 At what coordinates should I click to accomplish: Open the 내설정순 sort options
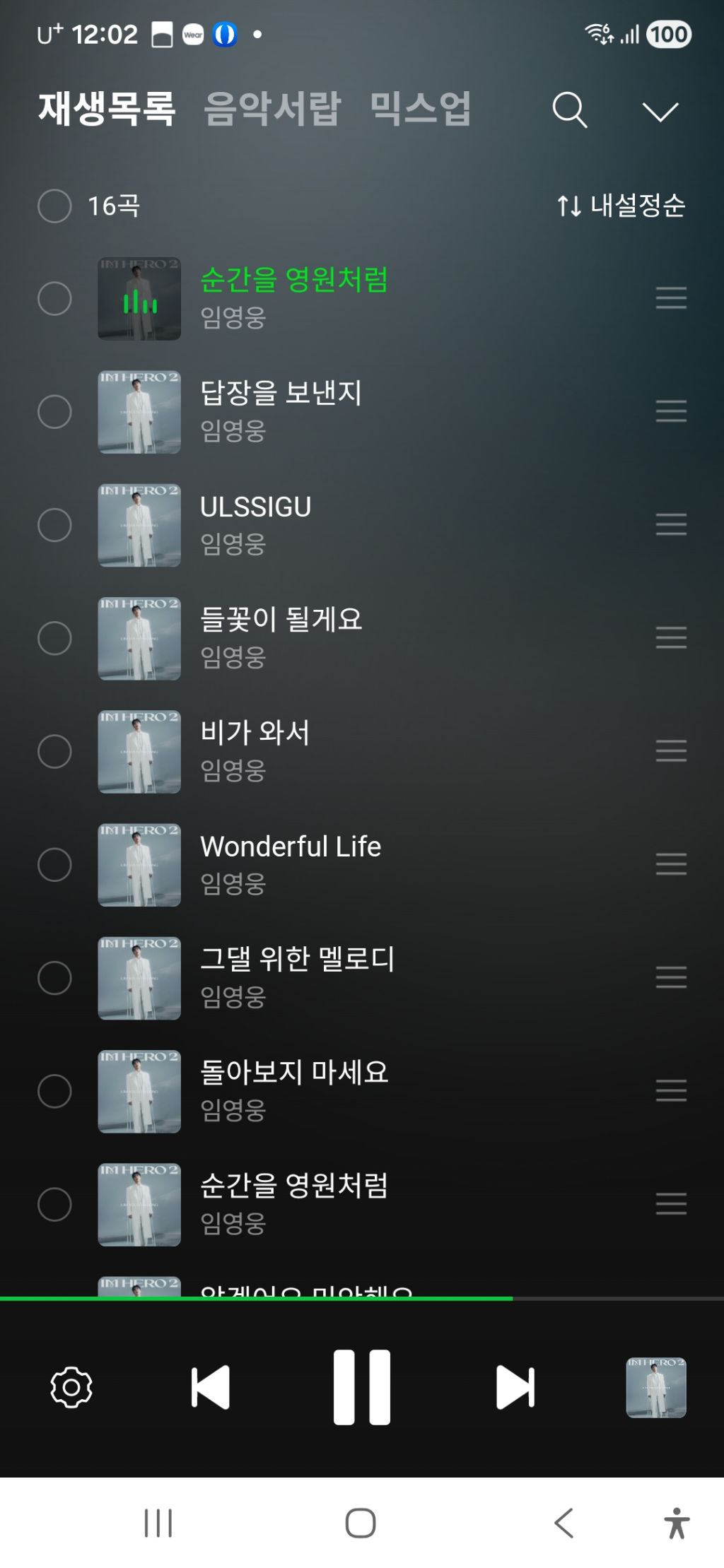coord(621,206)
